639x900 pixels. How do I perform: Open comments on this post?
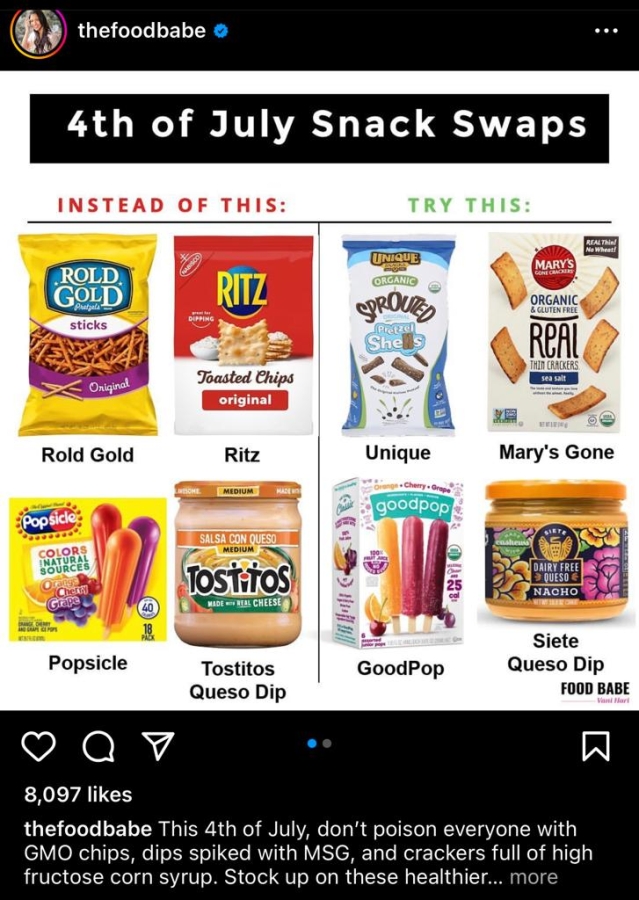[98, 746]
